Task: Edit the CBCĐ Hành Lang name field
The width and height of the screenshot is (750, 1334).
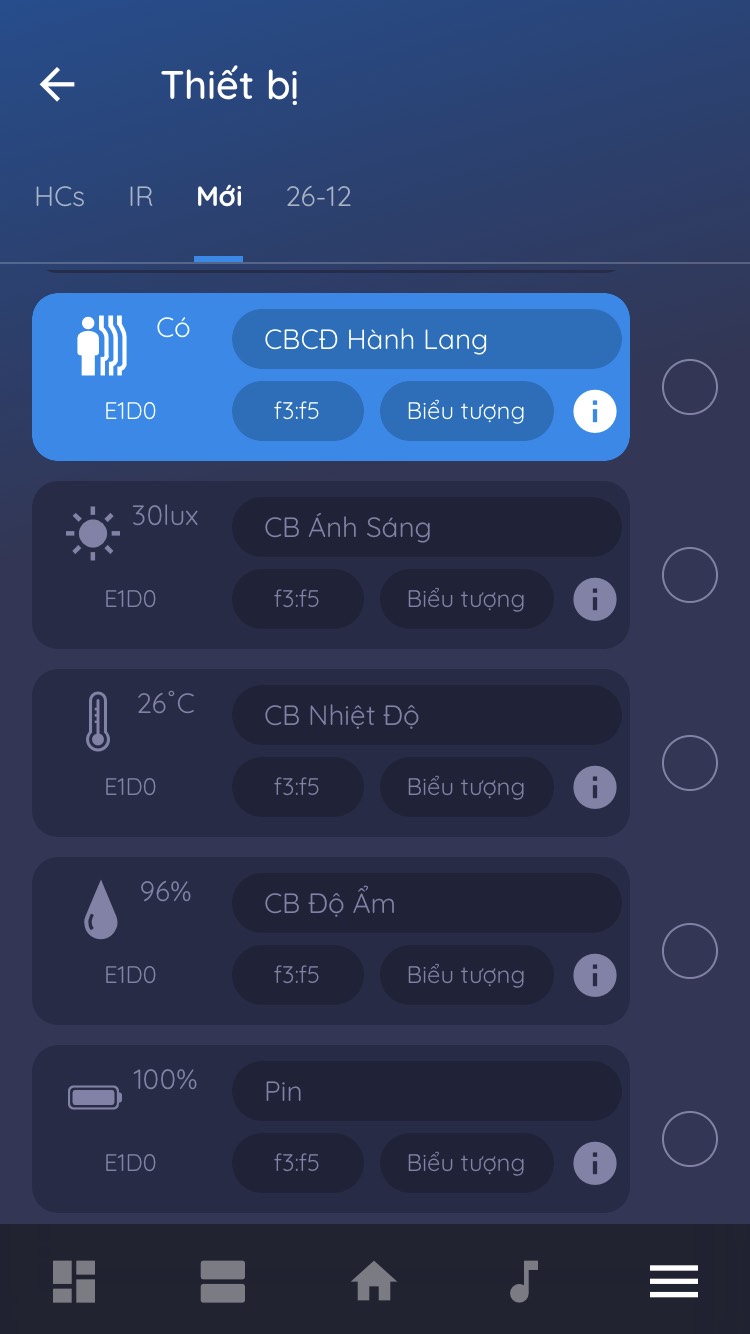Action: click(427, 339)
